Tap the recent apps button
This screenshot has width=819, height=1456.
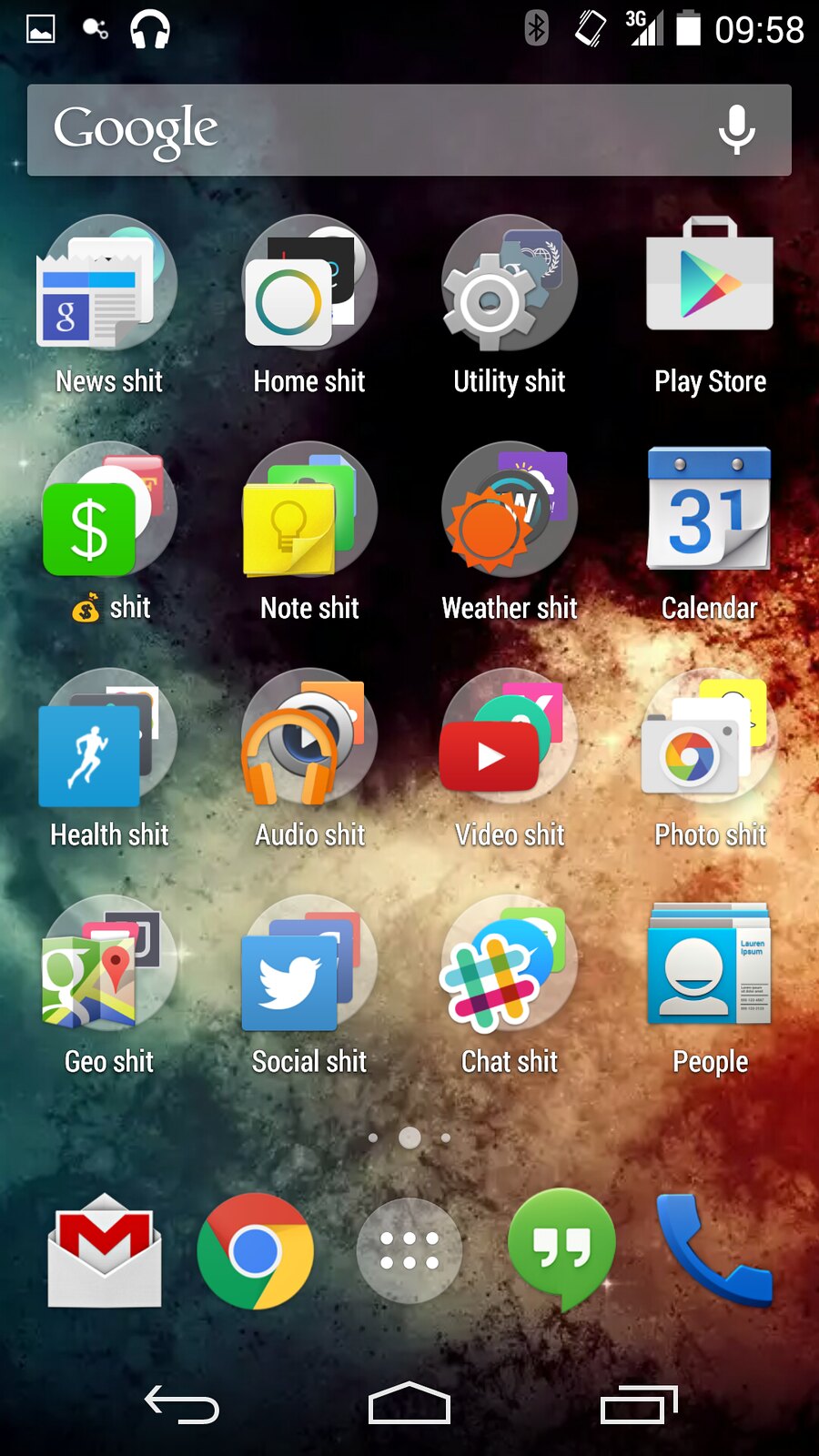[639, 1404]
